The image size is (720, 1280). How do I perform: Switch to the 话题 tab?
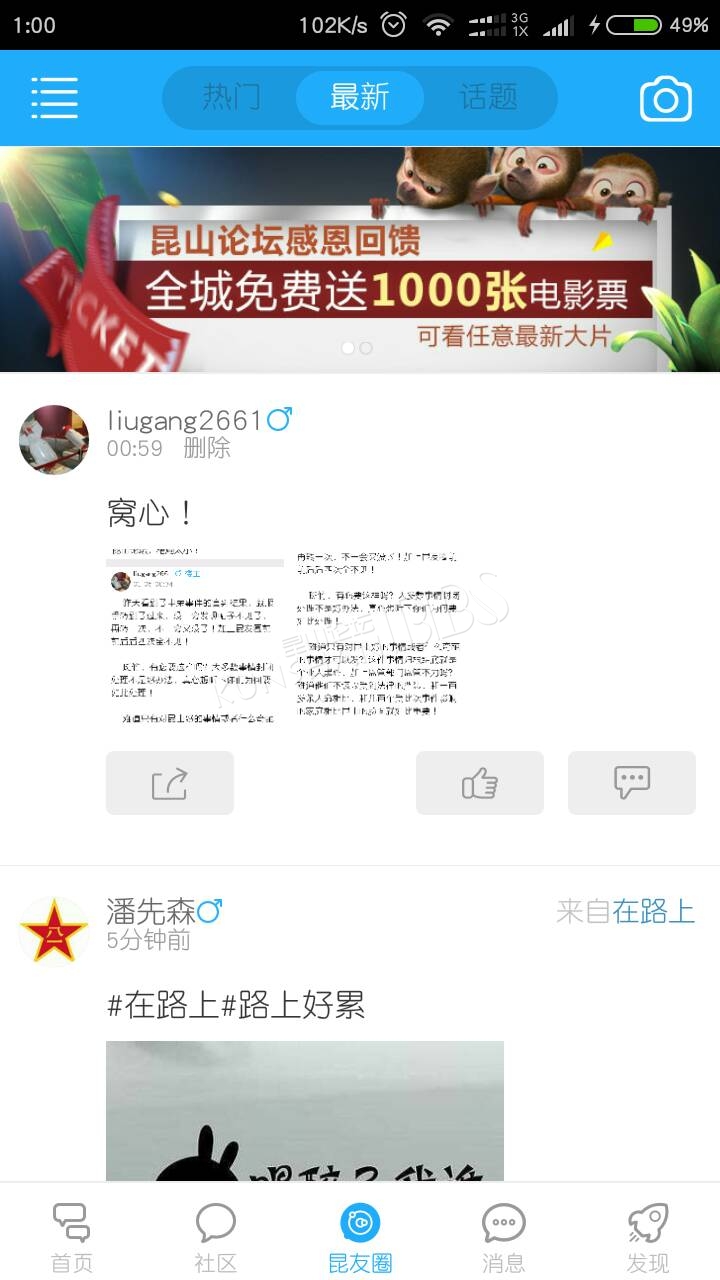coord(488,97)
